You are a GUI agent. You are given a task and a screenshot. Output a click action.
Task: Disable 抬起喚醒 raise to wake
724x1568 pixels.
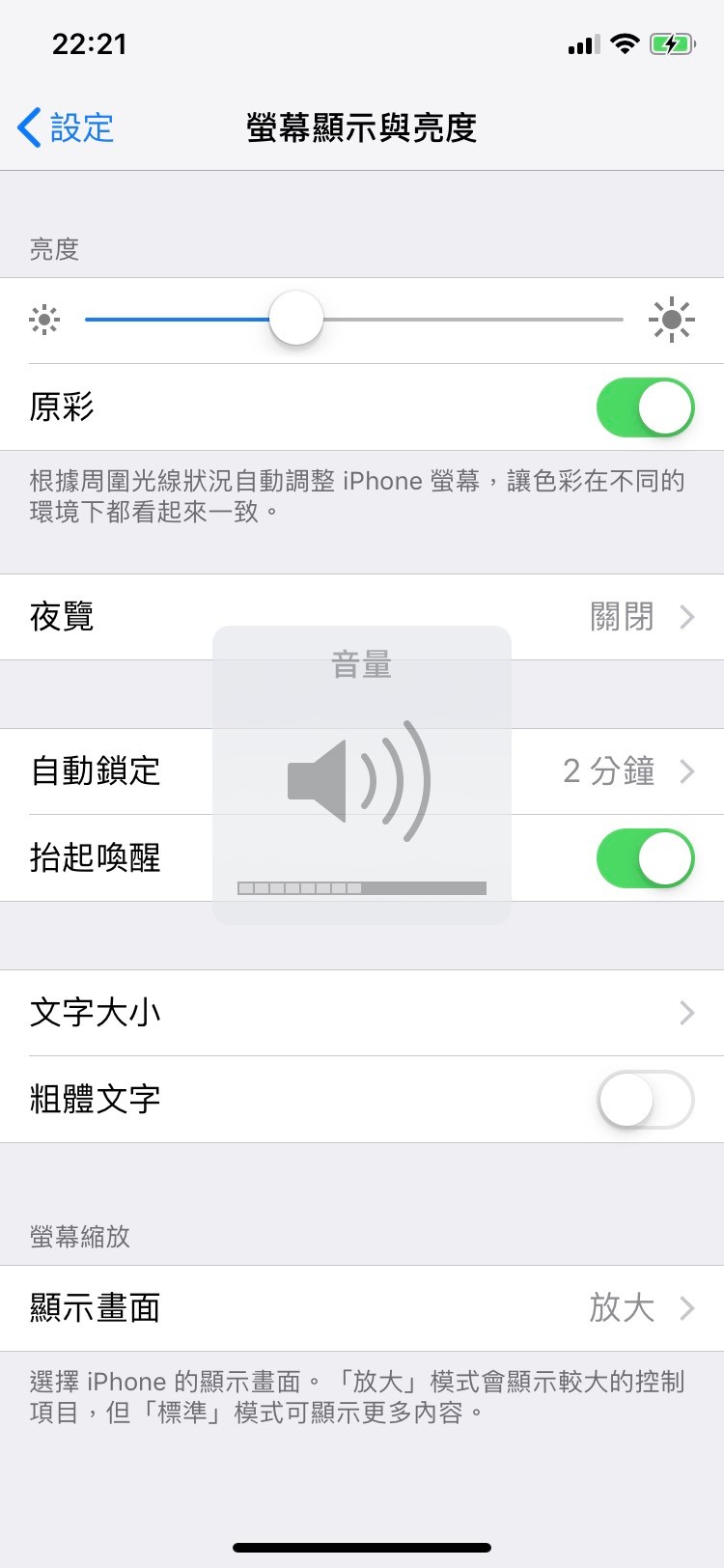pos(645,858)
